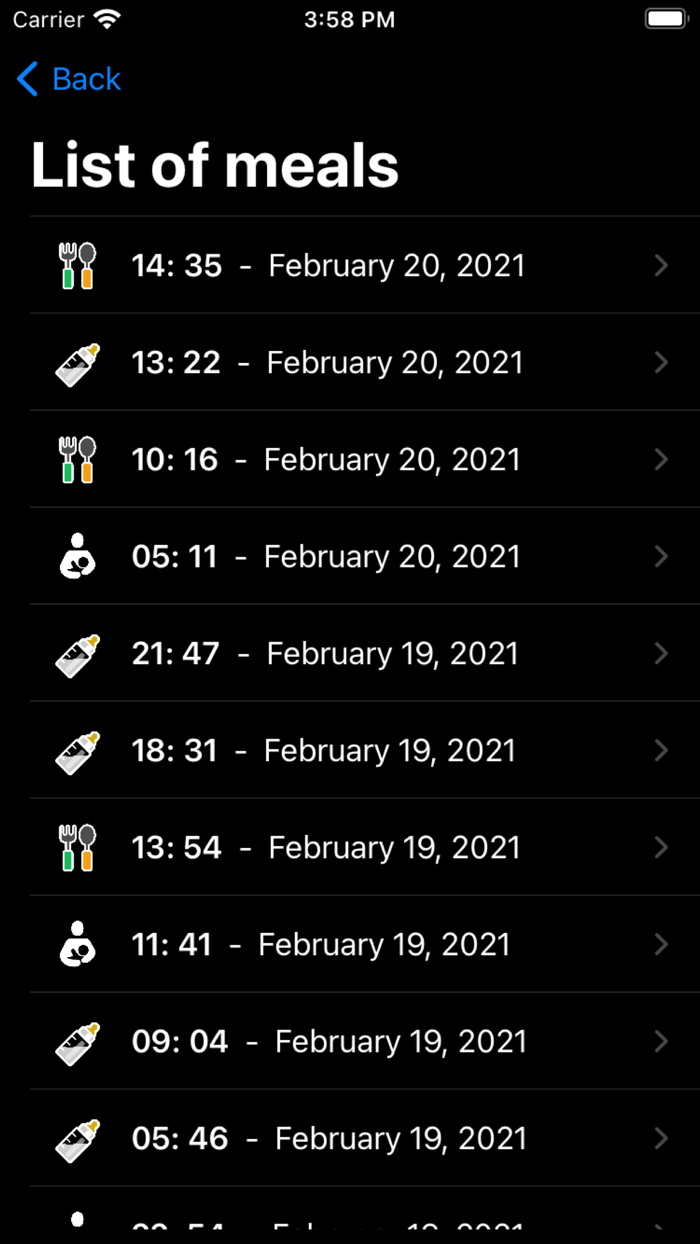View the 05:11 February 20 breastfeeding entry
Image resolution: width=700 pixels, height=1244 pixels.
click(350, 557)
